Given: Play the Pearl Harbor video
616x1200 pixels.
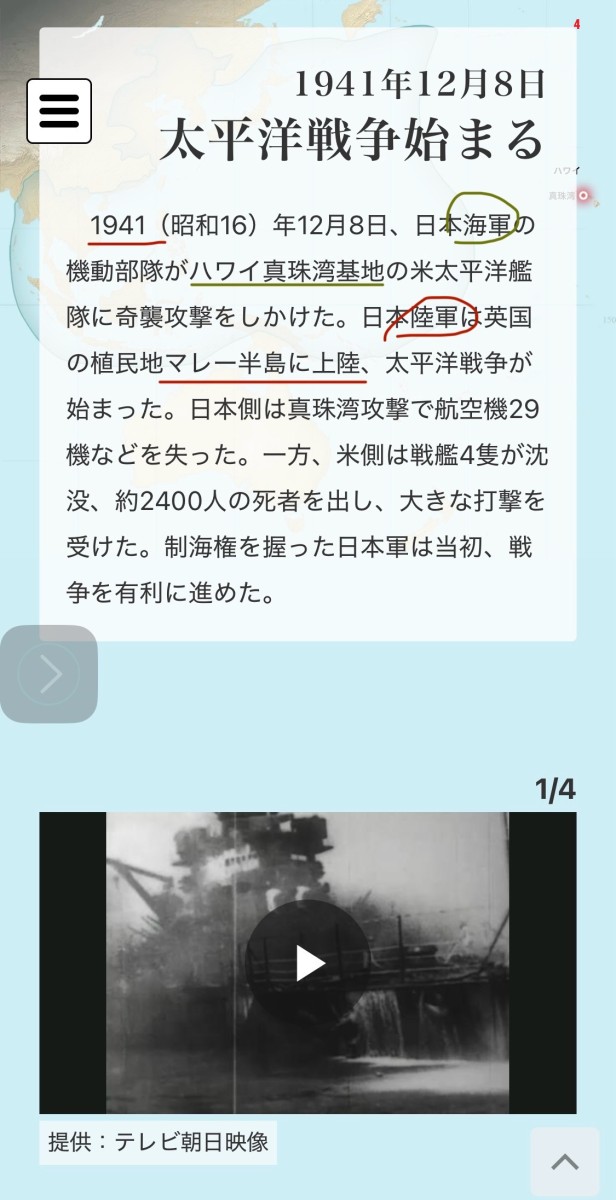Looking at the screenshot, I should pyautogui.click(x=308, y=963).
